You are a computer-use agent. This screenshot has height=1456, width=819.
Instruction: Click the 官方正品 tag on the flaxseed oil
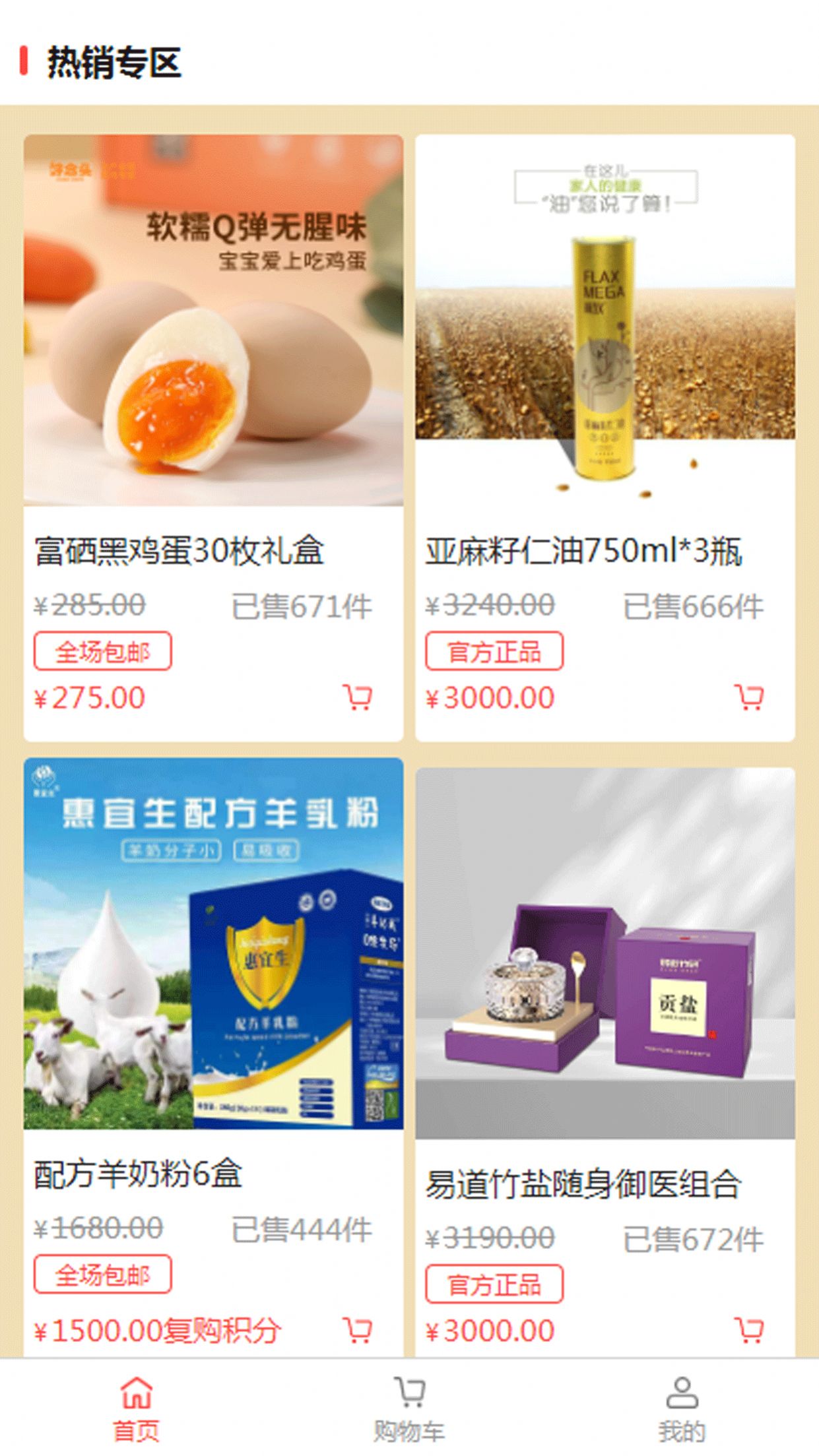[x=494, y=651]
